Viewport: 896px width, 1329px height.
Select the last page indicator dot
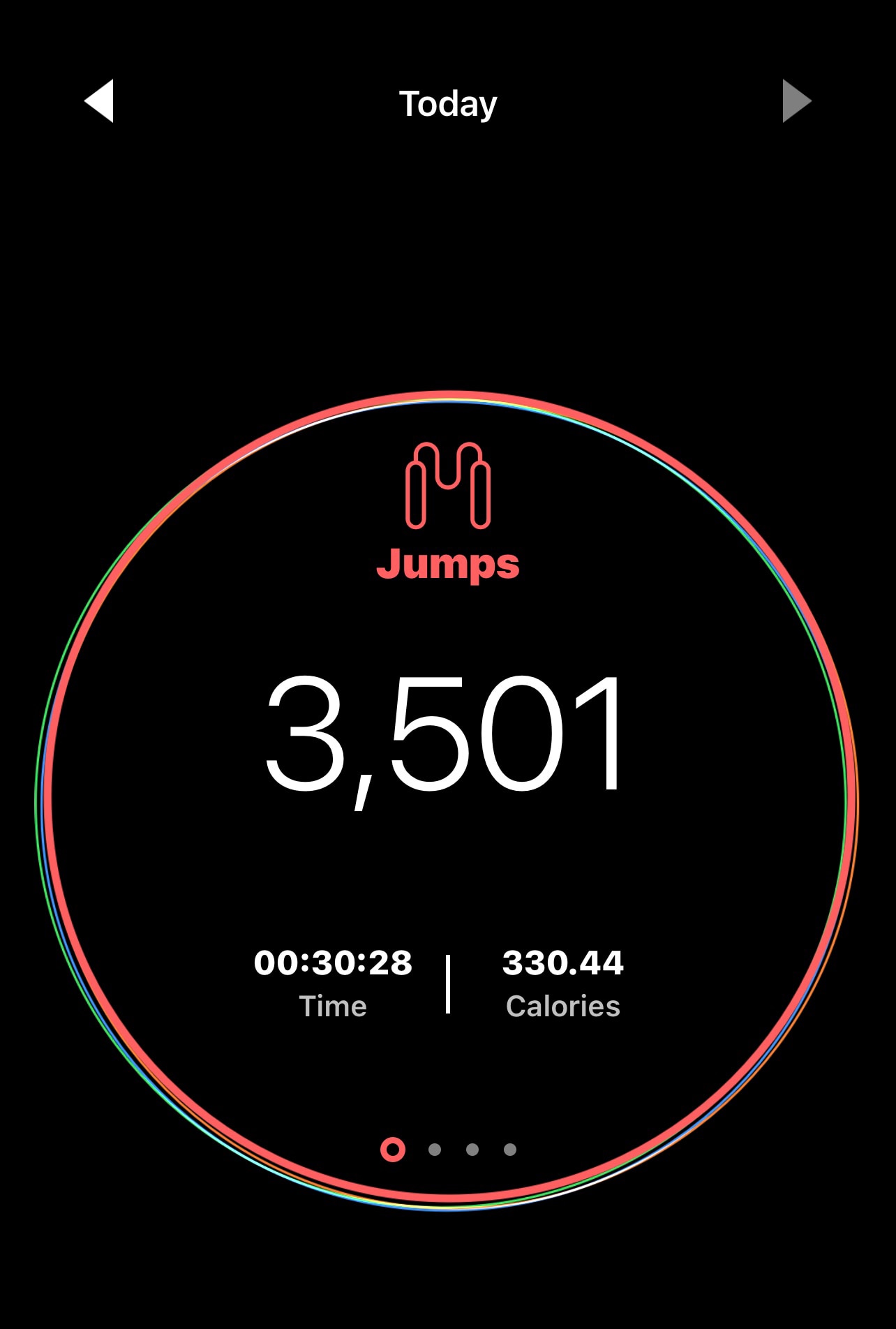click(510, 1150)
